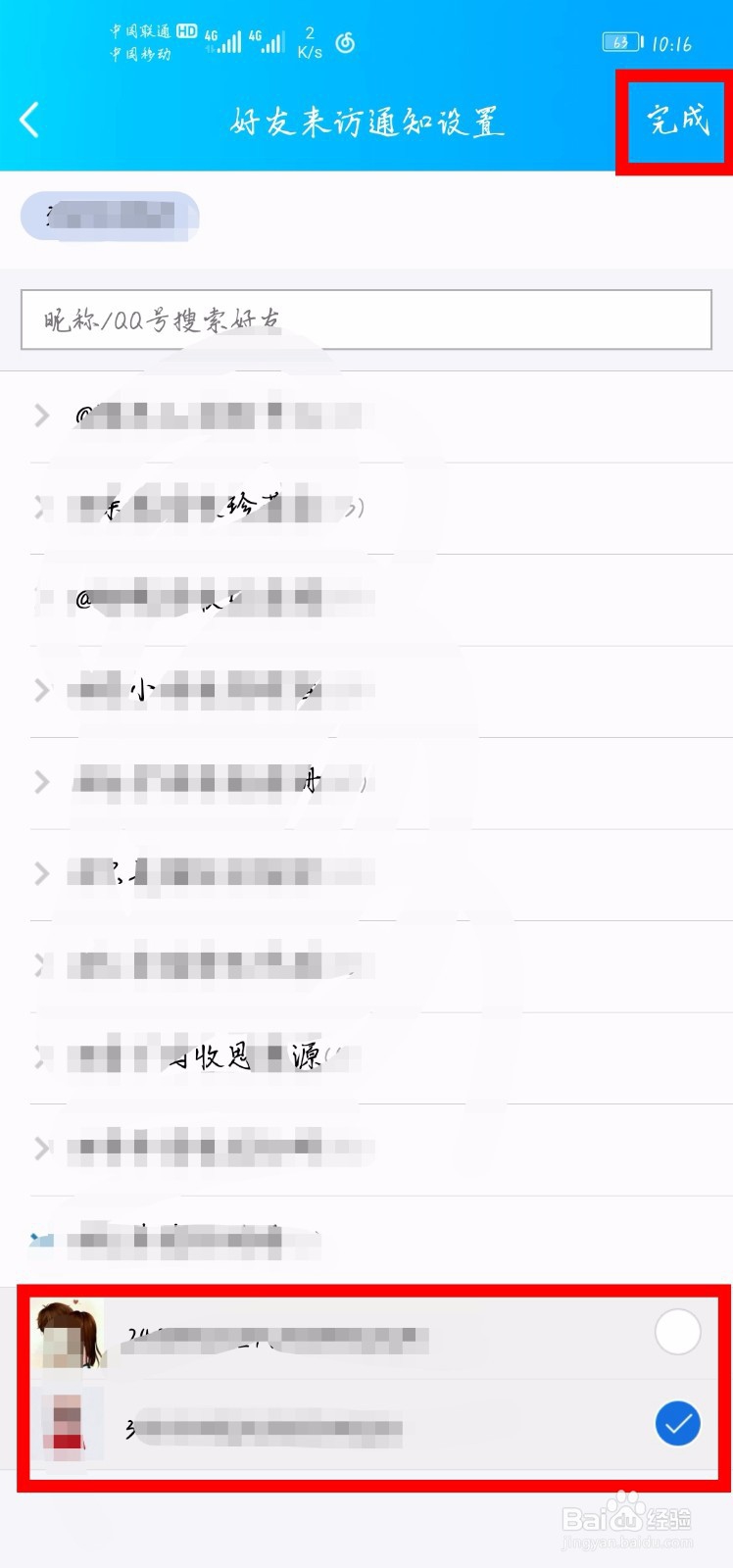Tap the chevron beside the friend name containing 小
Screen dimensions: 733x1568
point(41,690)
